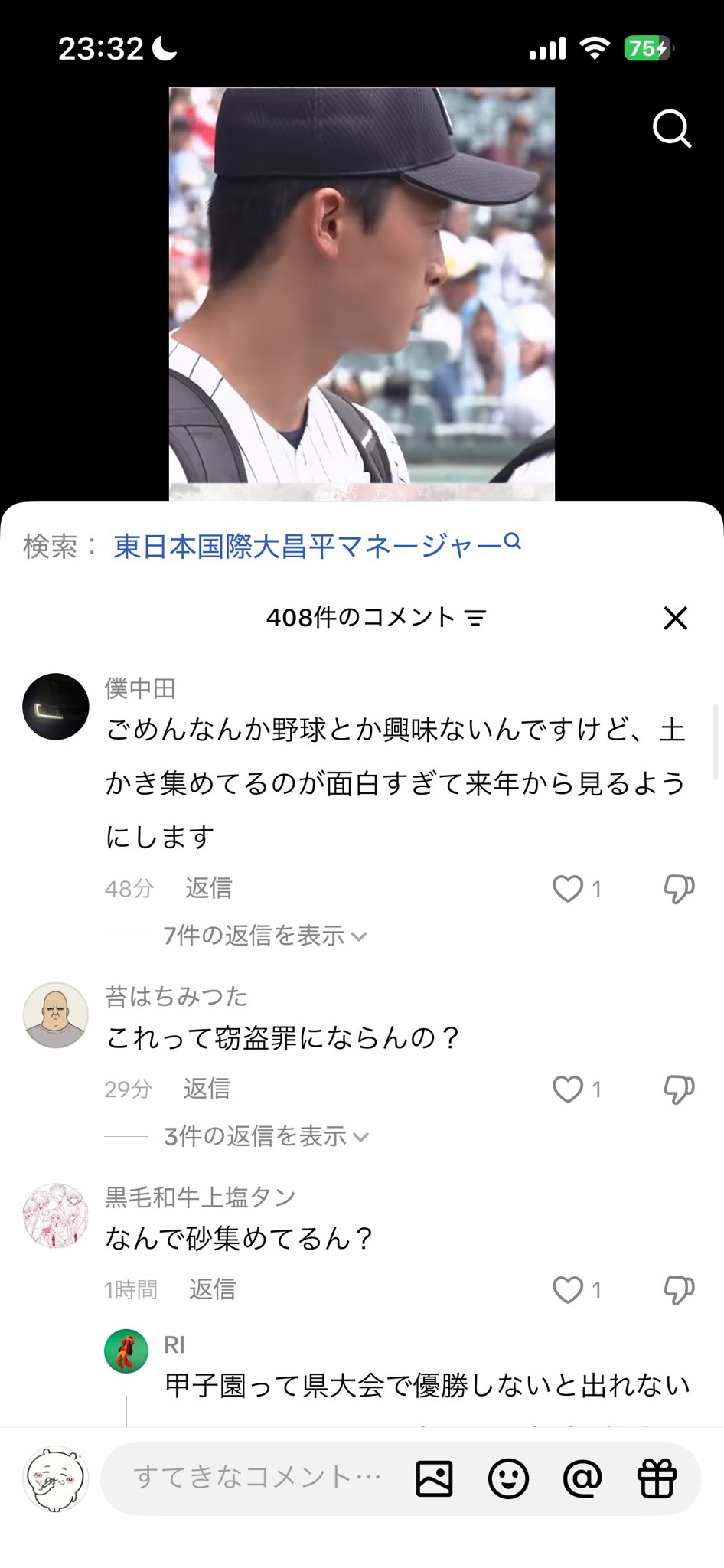
Task: Dislike 僕中田's comment
Action: [678, 889]
